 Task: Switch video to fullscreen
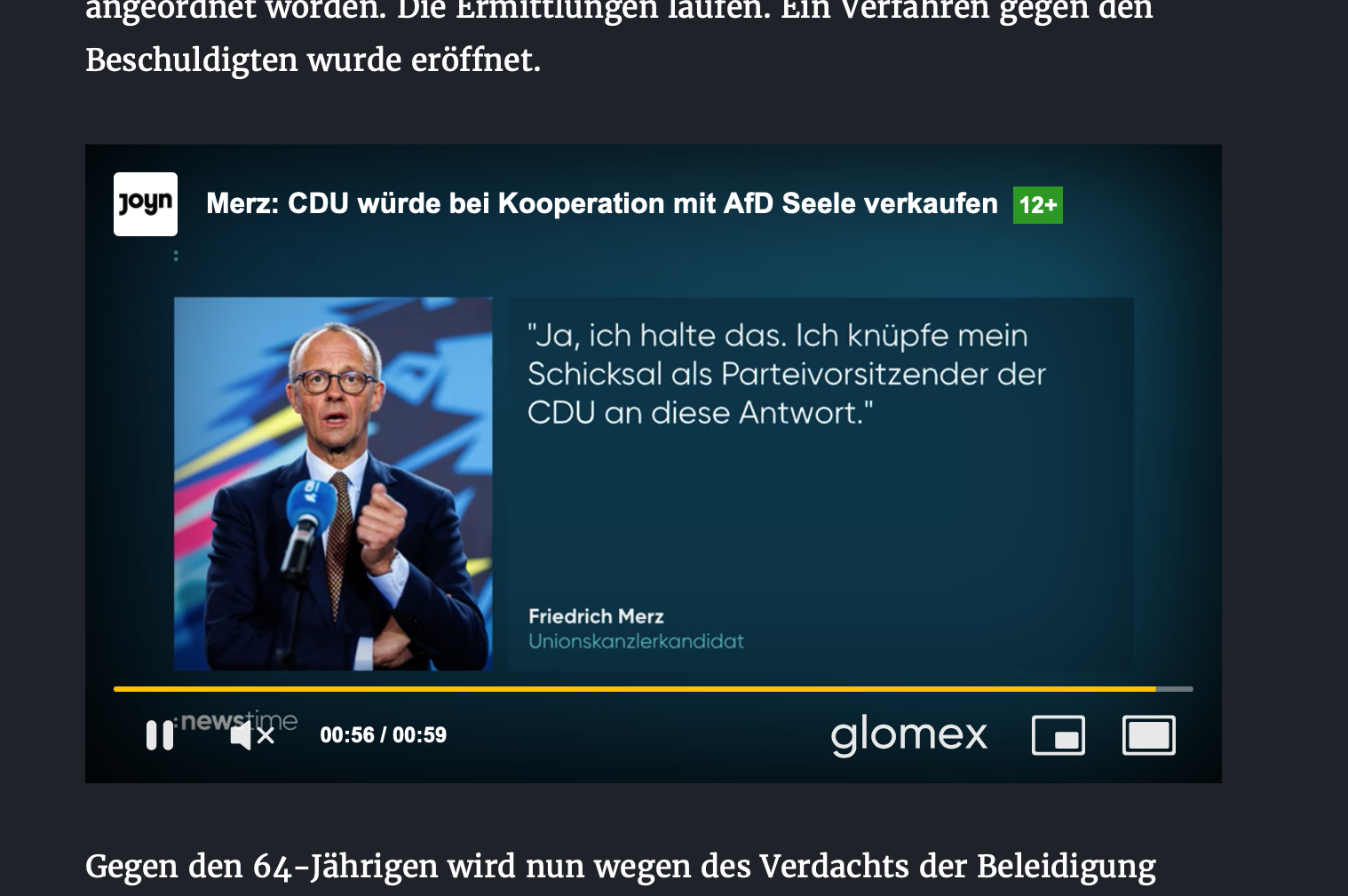pyautogui.click(x=1148, y=735)
